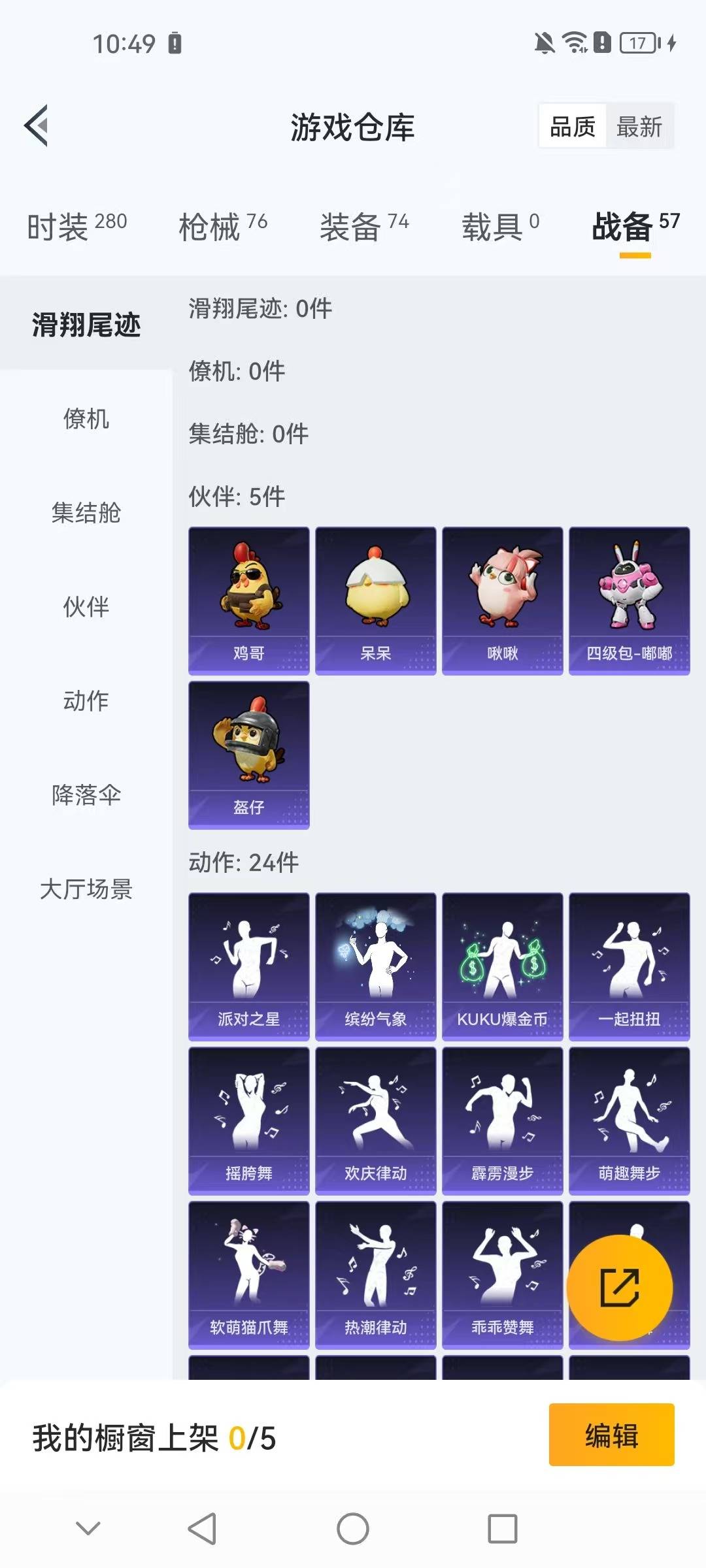706x1568 pixels.
Task: Open the 软萌猫爪舞 emote
Action: [x=248, y=1275]
